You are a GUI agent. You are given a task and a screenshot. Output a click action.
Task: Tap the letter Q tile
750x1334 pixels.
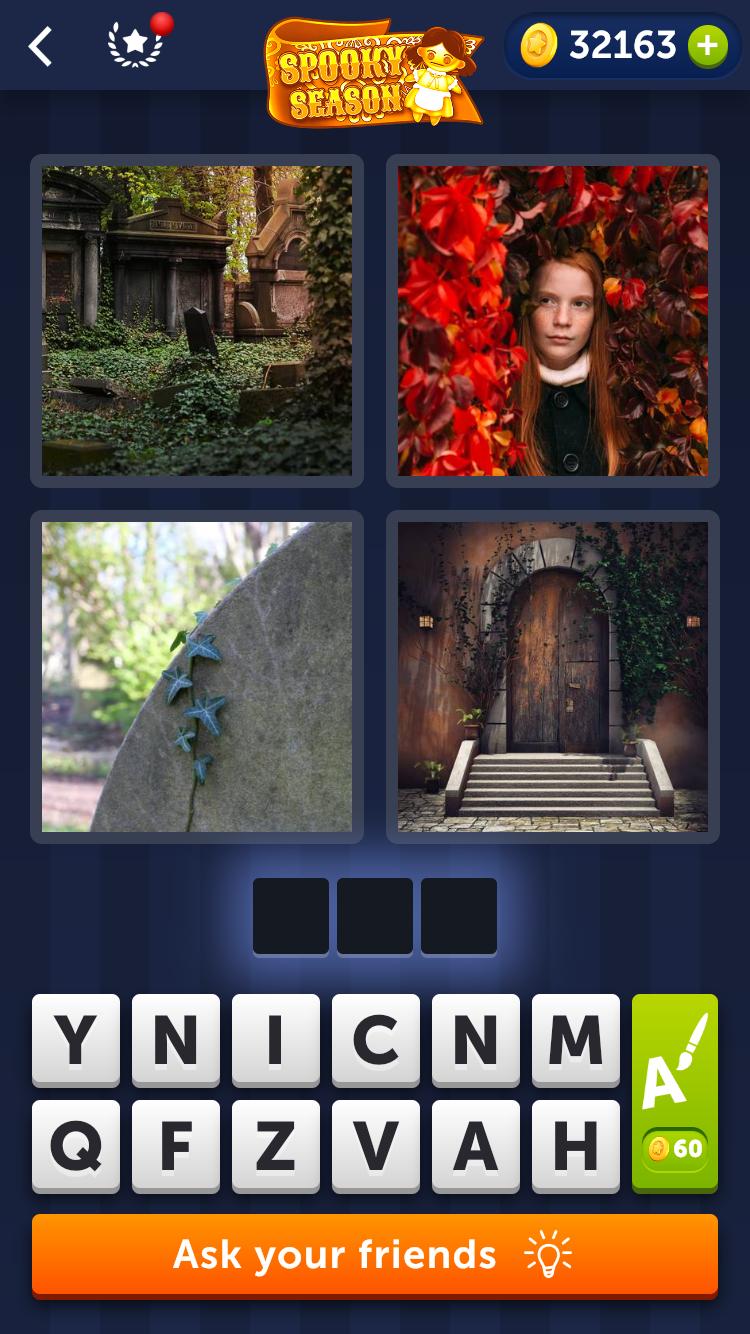[76, 1146]
